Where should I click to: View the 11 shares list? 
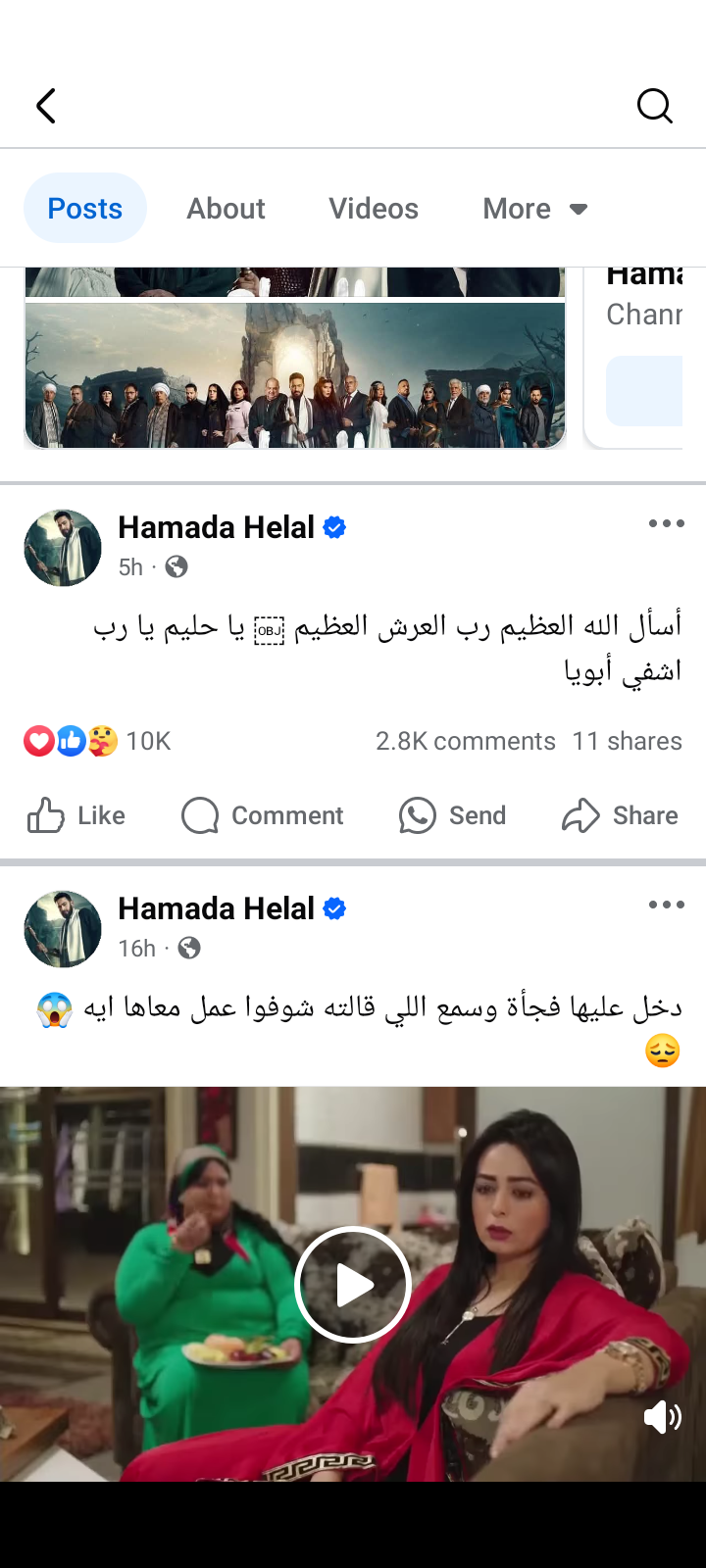point(627,741)
